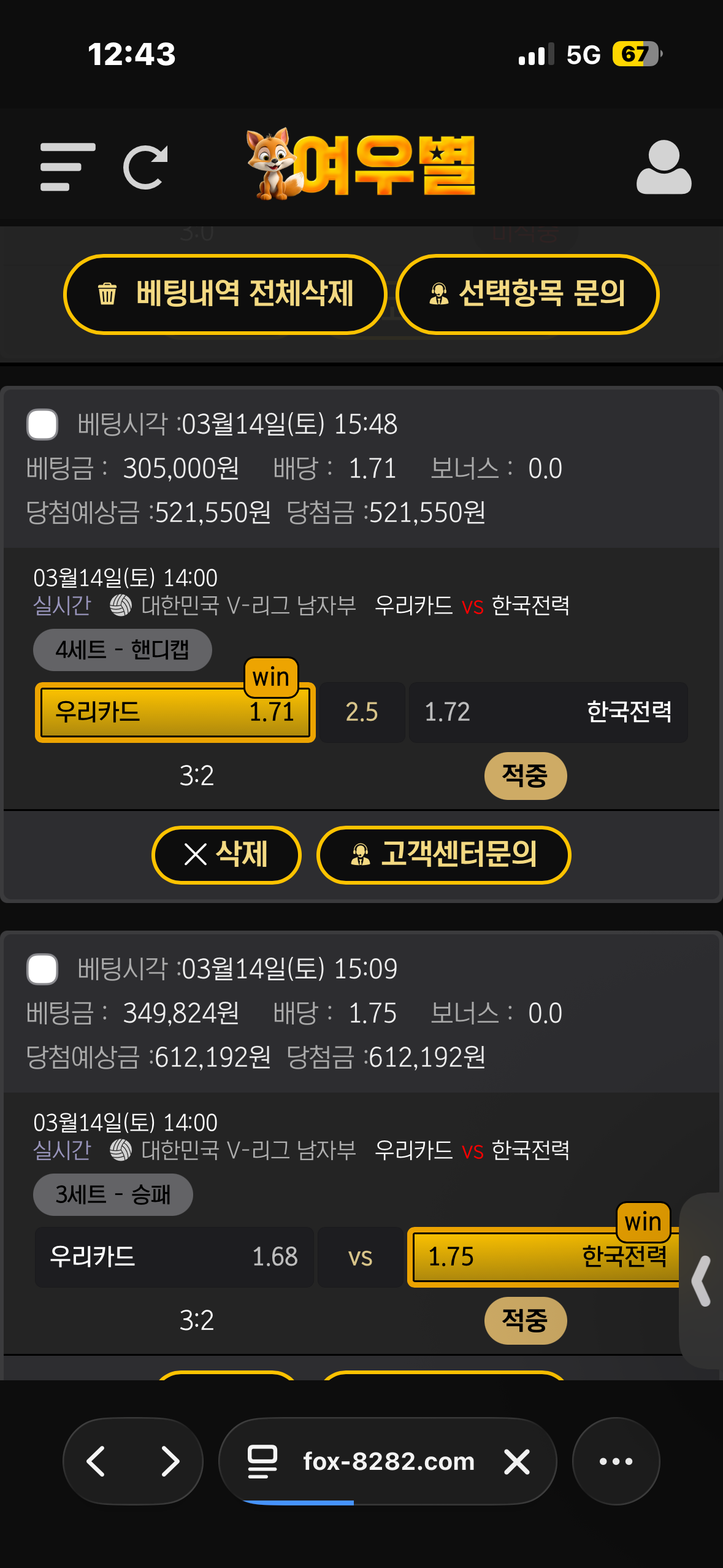
Task: Tap 베팅내역 전체삭제 button
Action: [x=225, y=294]
